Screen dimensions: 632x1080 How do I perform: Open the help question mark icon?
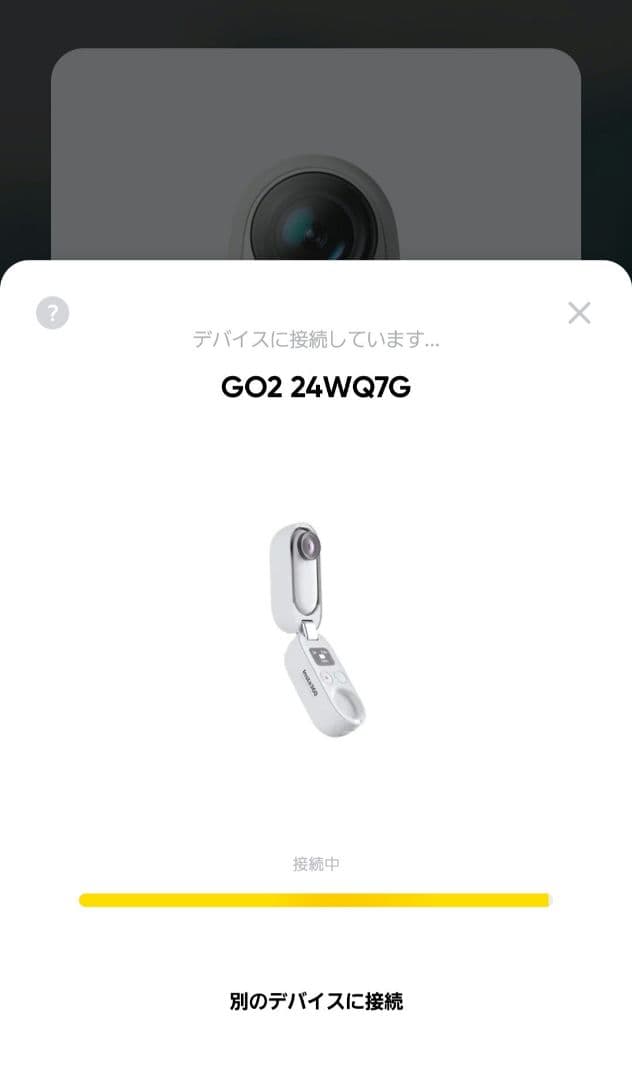[52, 314]
